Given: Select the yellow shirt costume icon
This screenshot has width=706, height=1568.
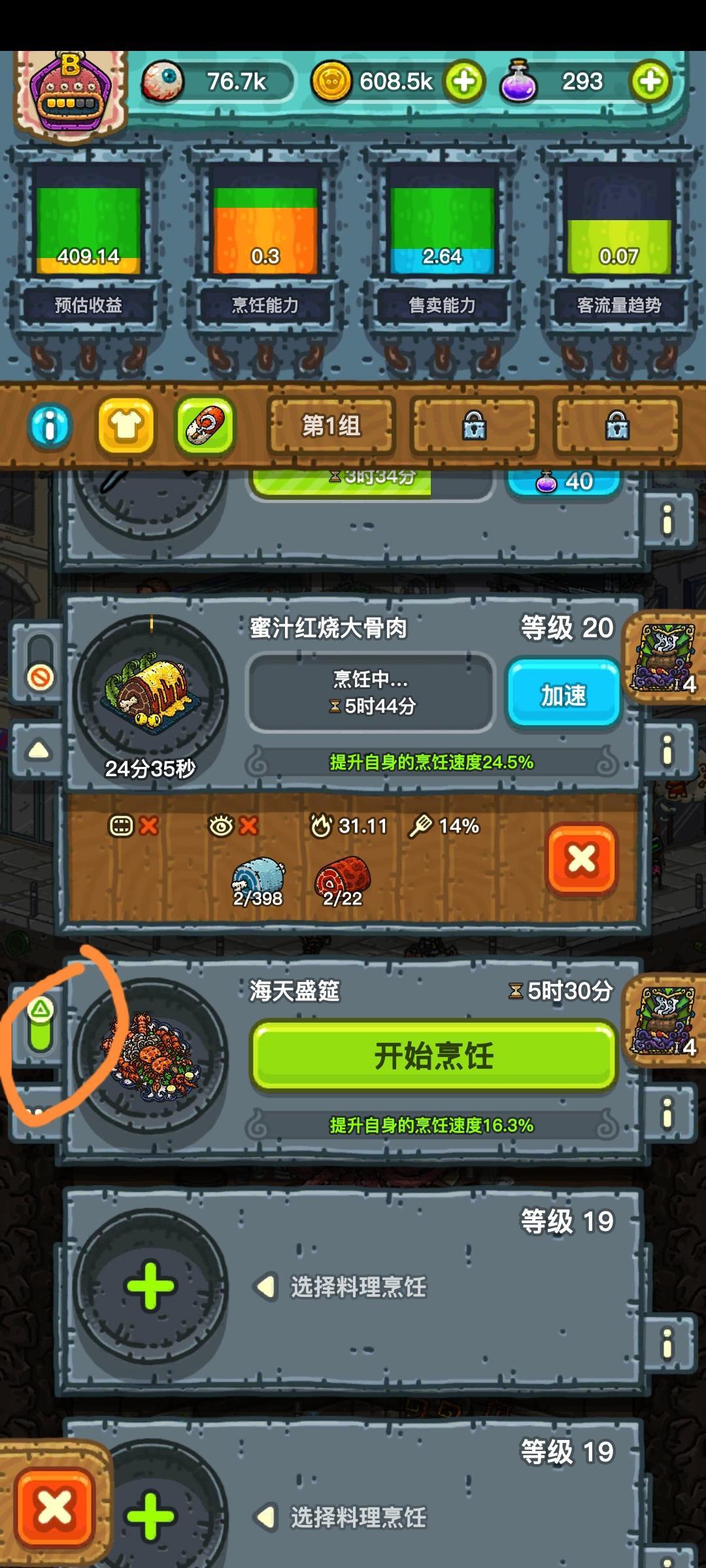Looking at the screenshot, I should [x=126, y=426].
